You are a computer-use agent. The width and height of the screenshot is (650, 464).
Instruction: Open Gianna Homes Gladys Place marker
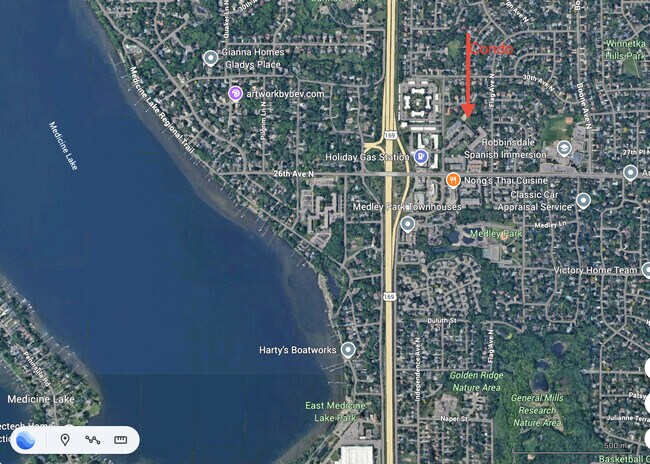(210, 58)
